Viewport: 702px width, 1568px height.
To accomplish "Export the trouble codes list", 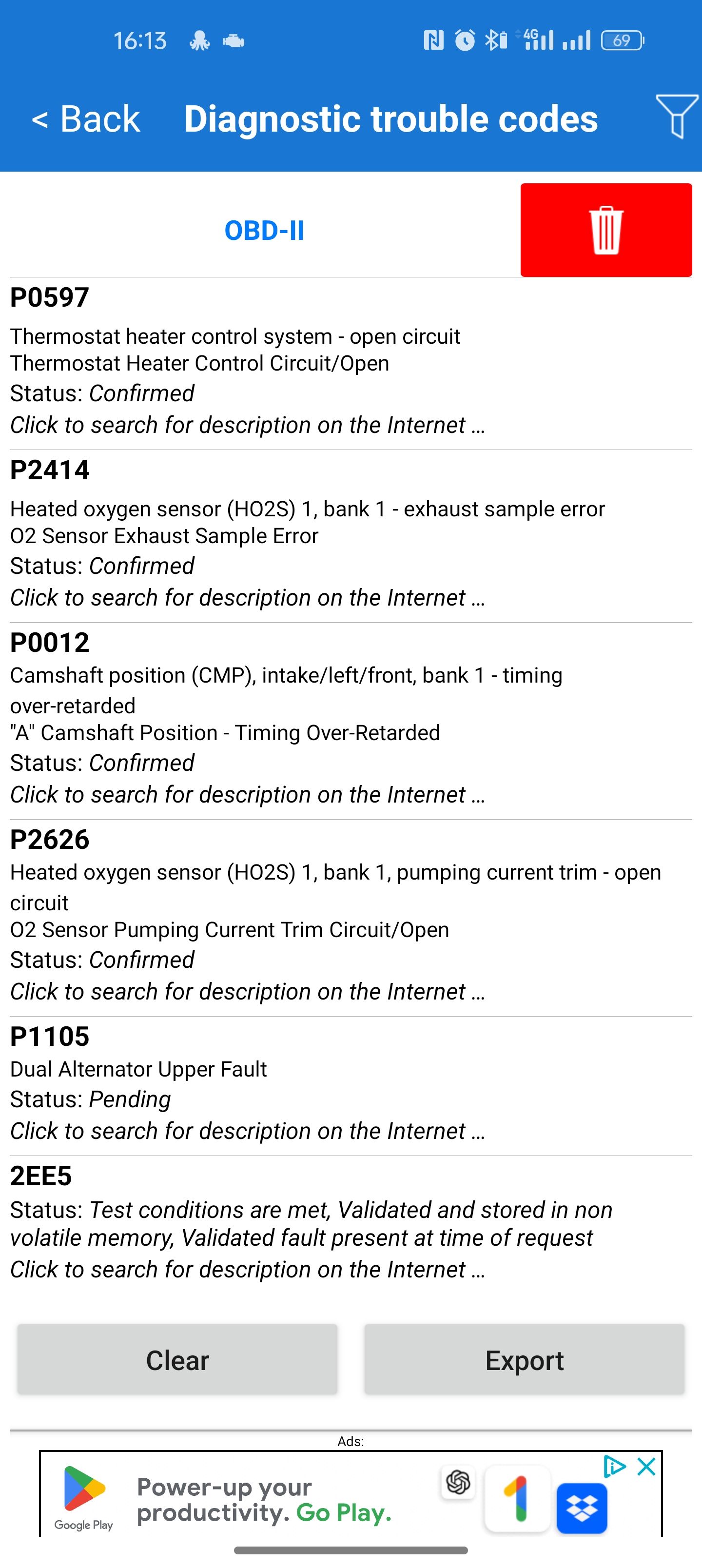I will (x=524, y=1359).
